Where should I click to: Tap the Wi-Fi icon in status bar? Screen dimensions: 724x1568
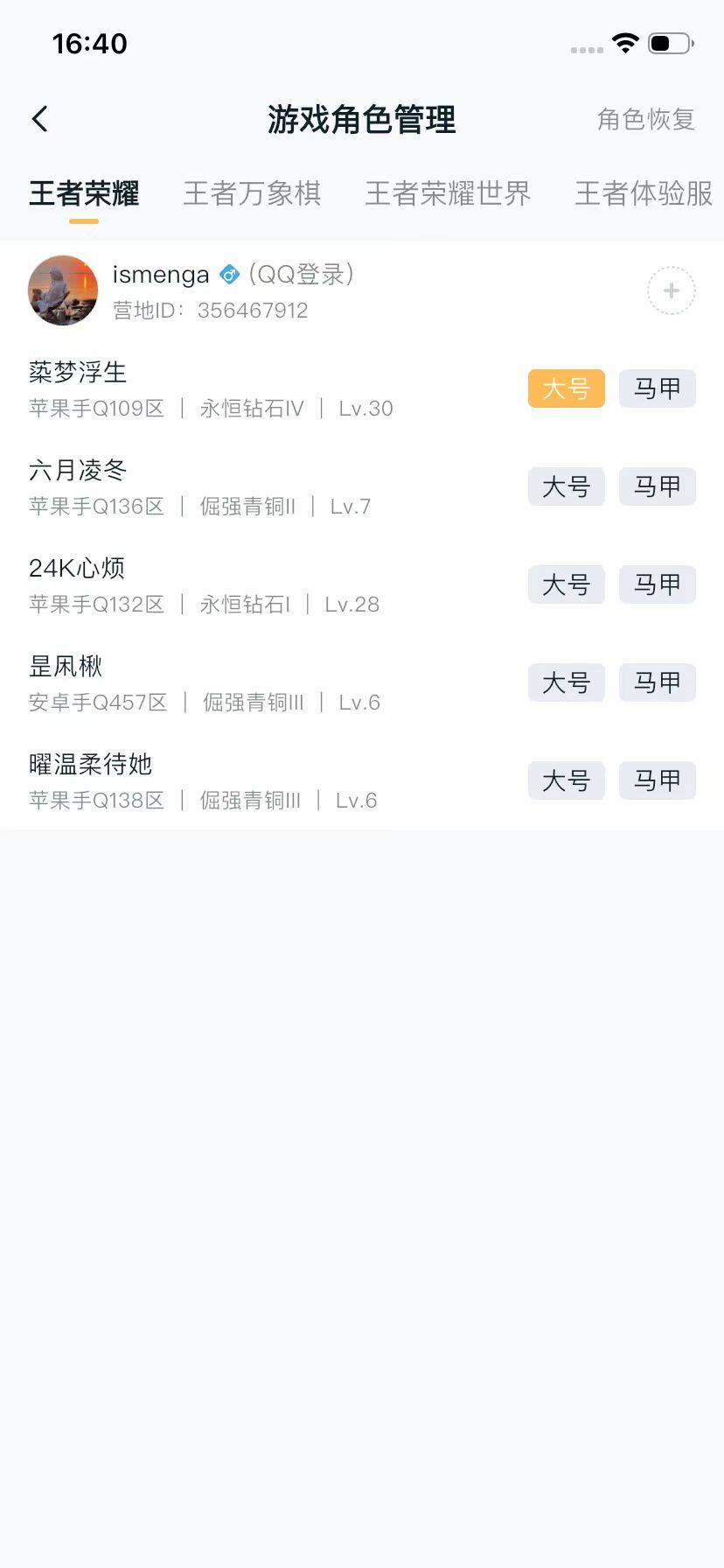[624, 41]
